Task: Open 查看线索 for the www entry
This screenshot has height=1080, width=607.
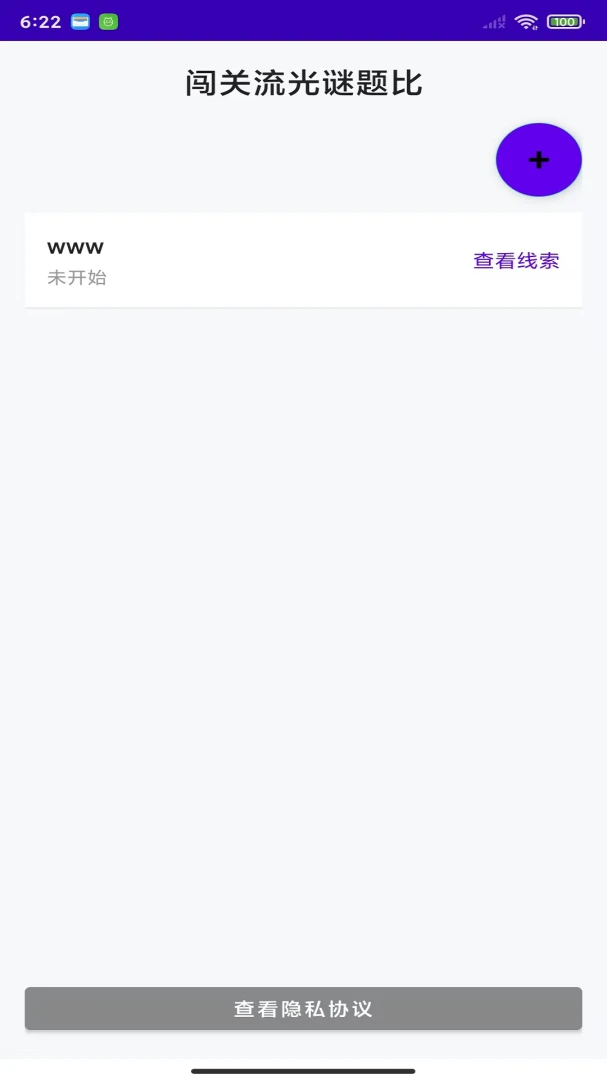Action: 516,260
